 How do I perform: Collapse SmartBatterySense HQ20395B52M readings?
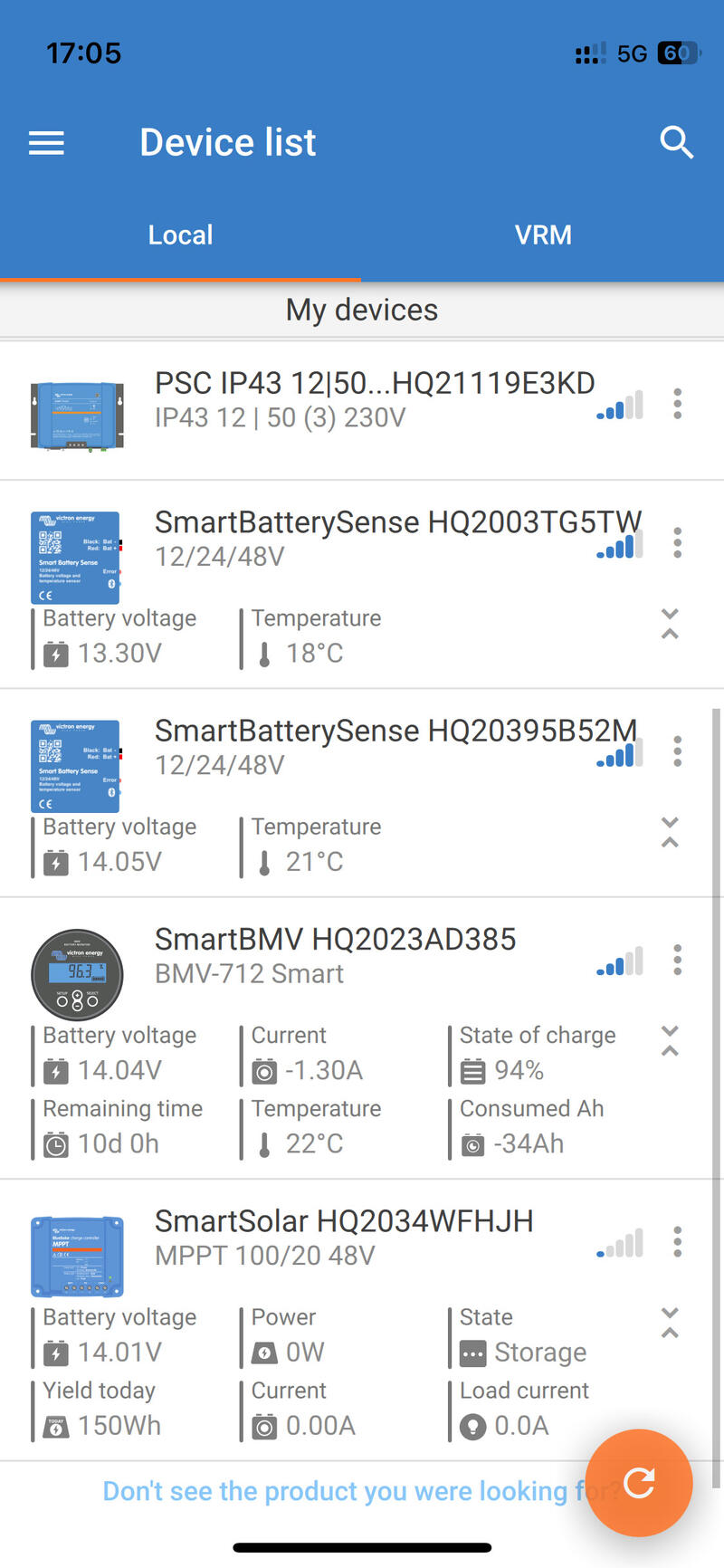[x=670, y=833]
